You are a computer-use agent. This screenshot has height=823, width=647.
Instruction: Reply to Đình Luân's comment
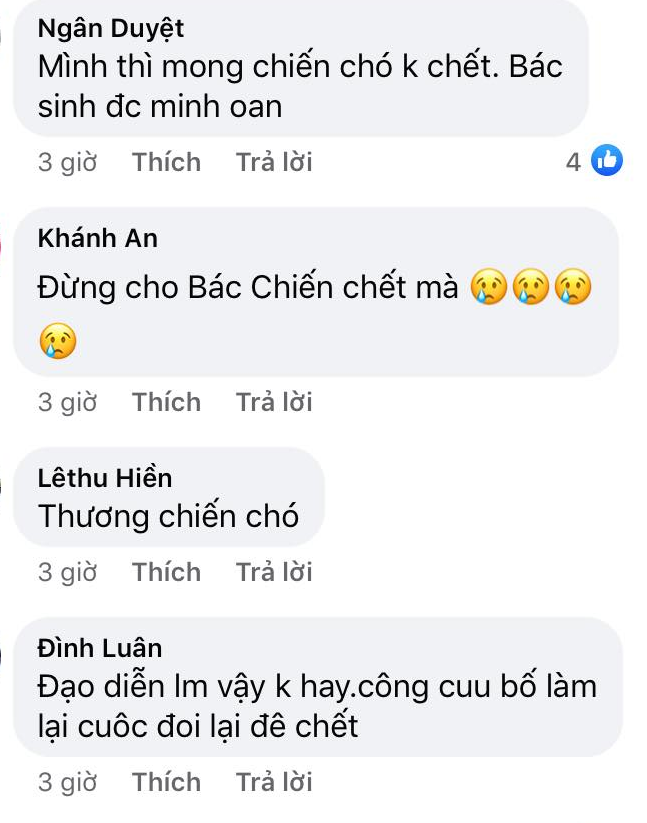[x=274, y=782]
